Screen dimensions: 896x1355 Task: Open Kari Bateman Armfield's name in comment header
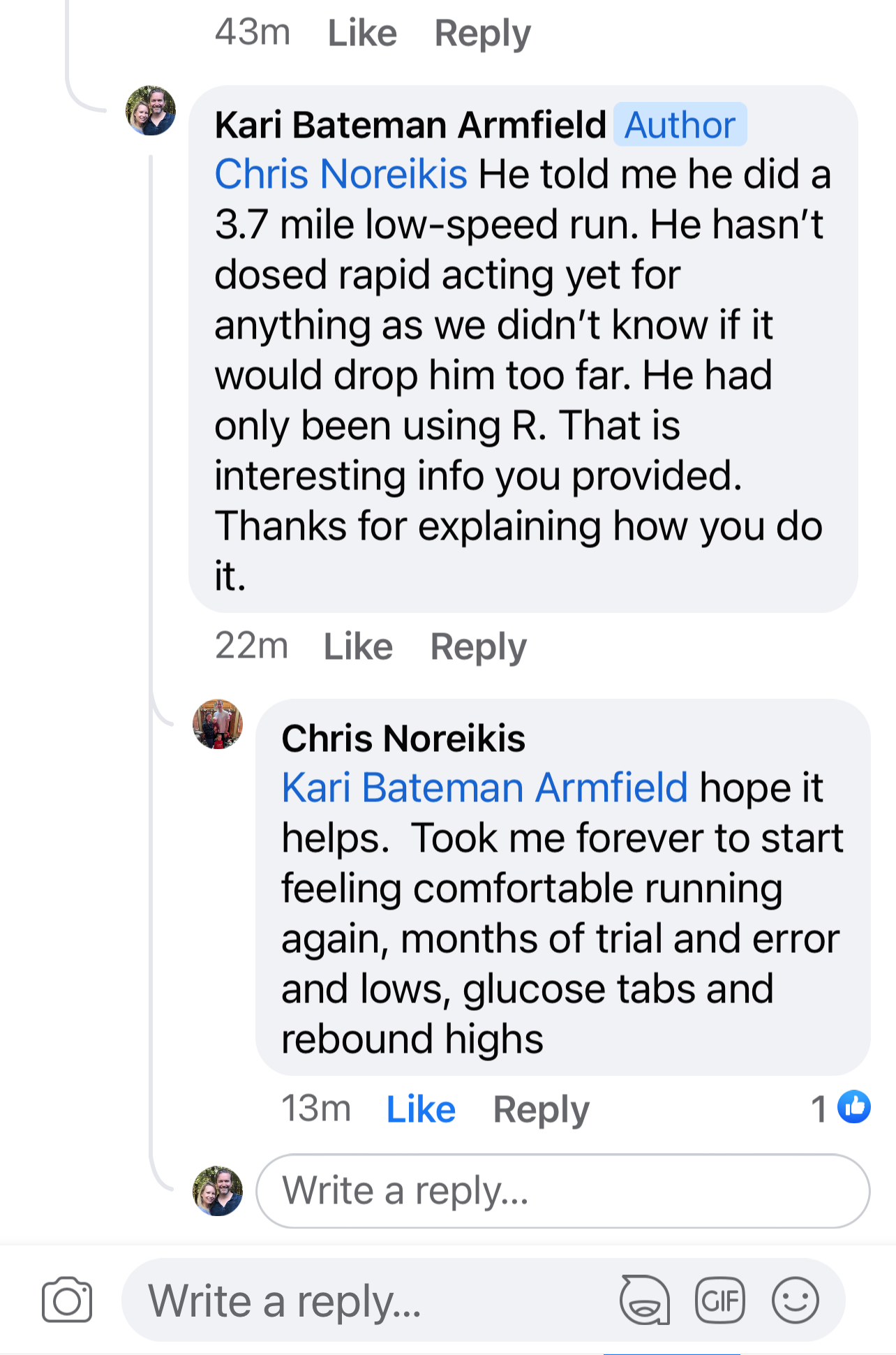[410, 125]
